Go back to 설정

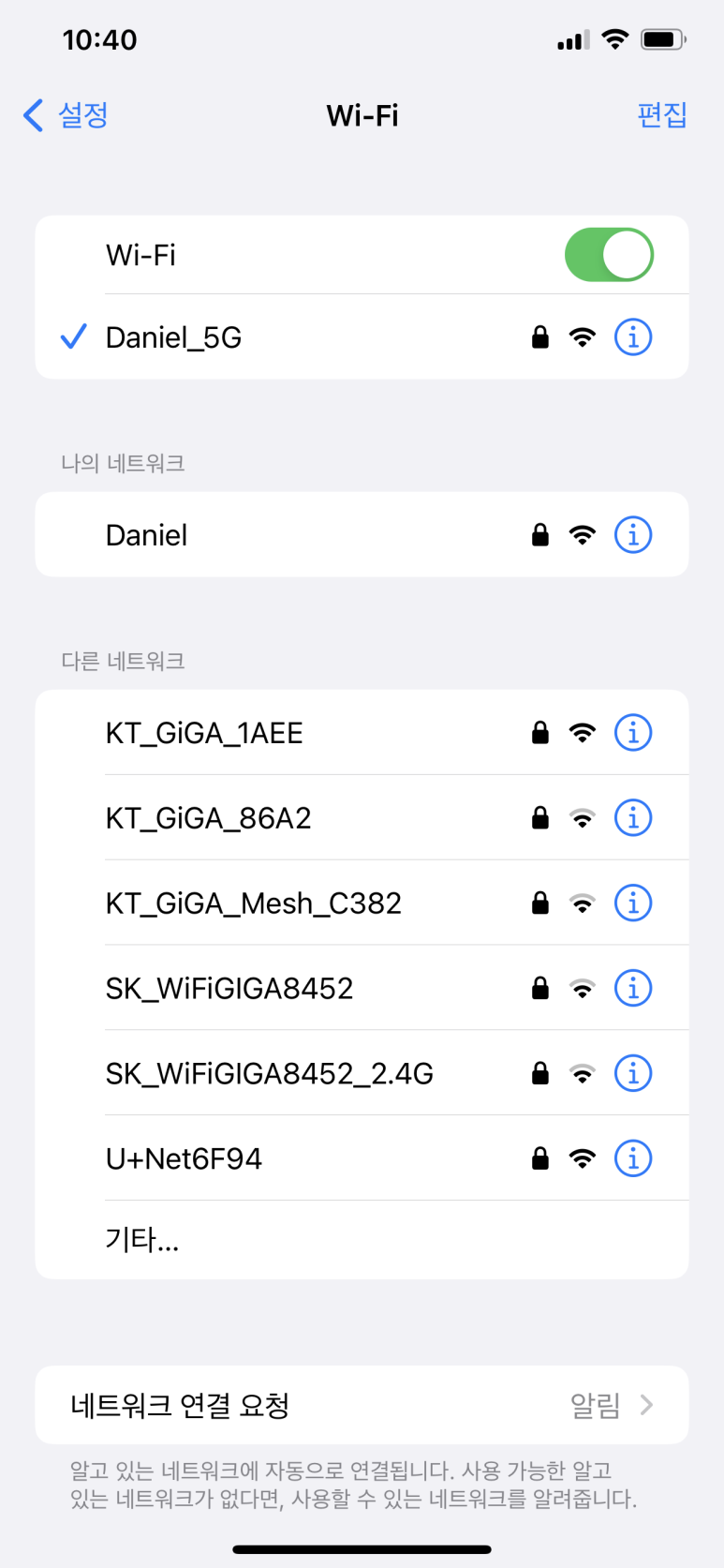coord(66,115)
